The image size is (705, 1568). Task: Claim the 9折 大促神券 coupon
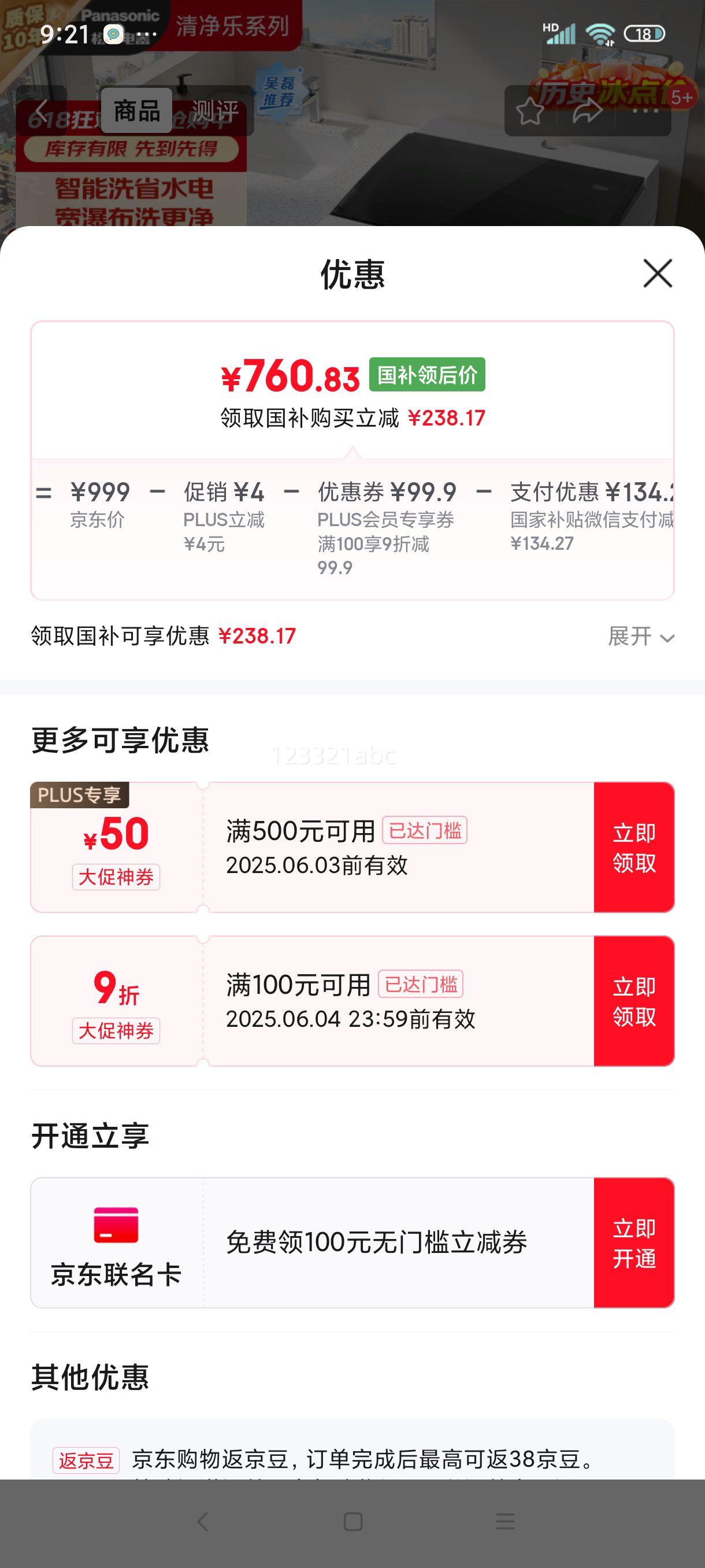[634, 1001]
